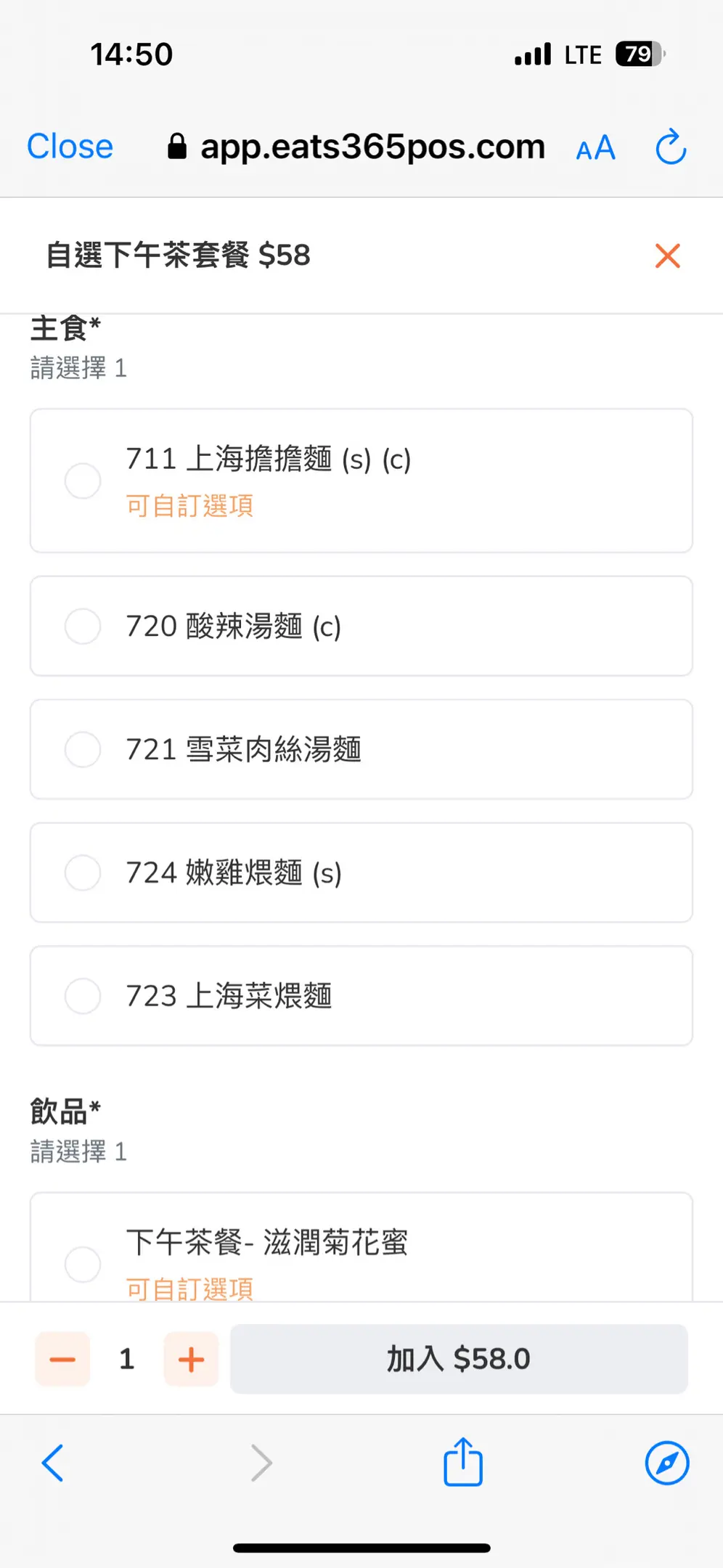This screenshot has height=1568, width=723.
Task: Open the AA text size menu
Action: click(x=595, y=148)
